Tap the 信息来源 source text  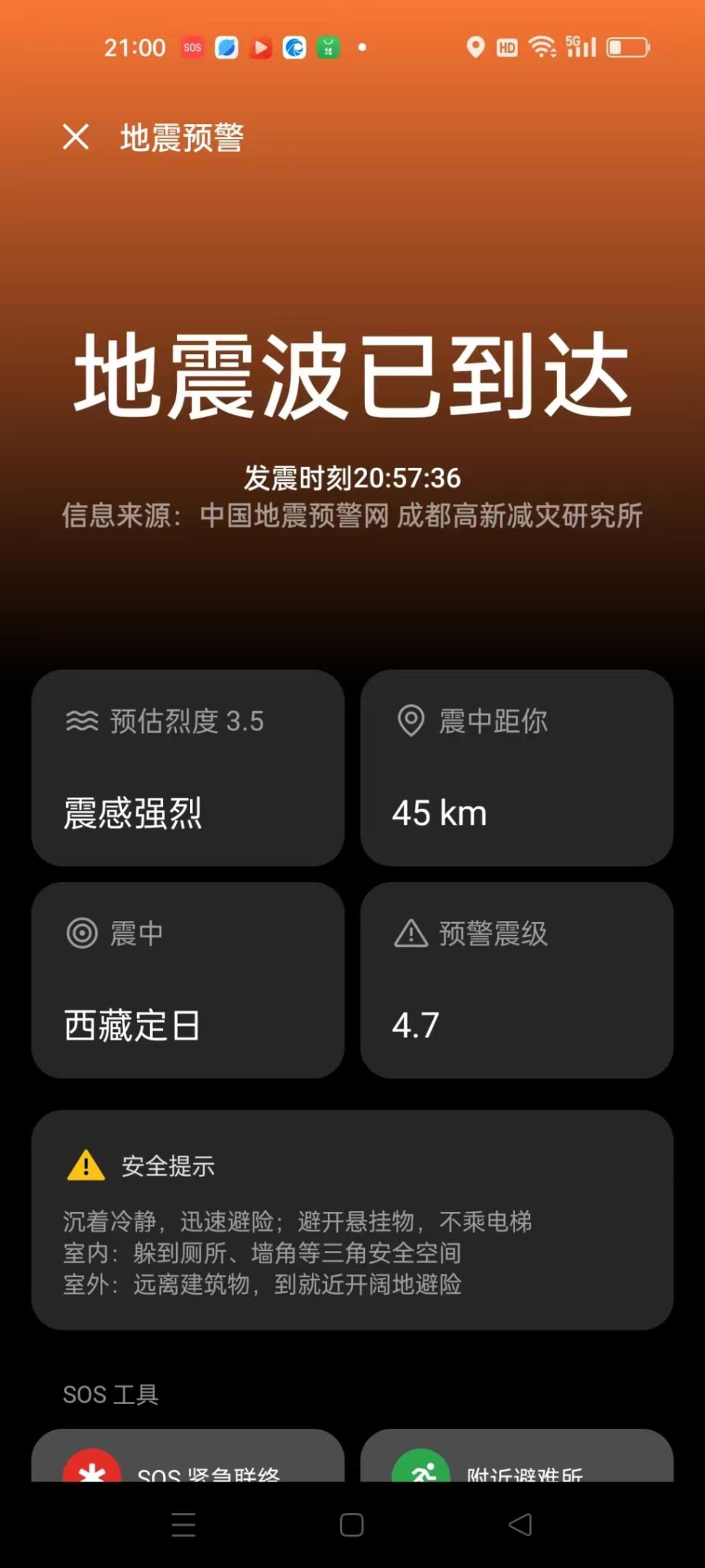(352, 516)
